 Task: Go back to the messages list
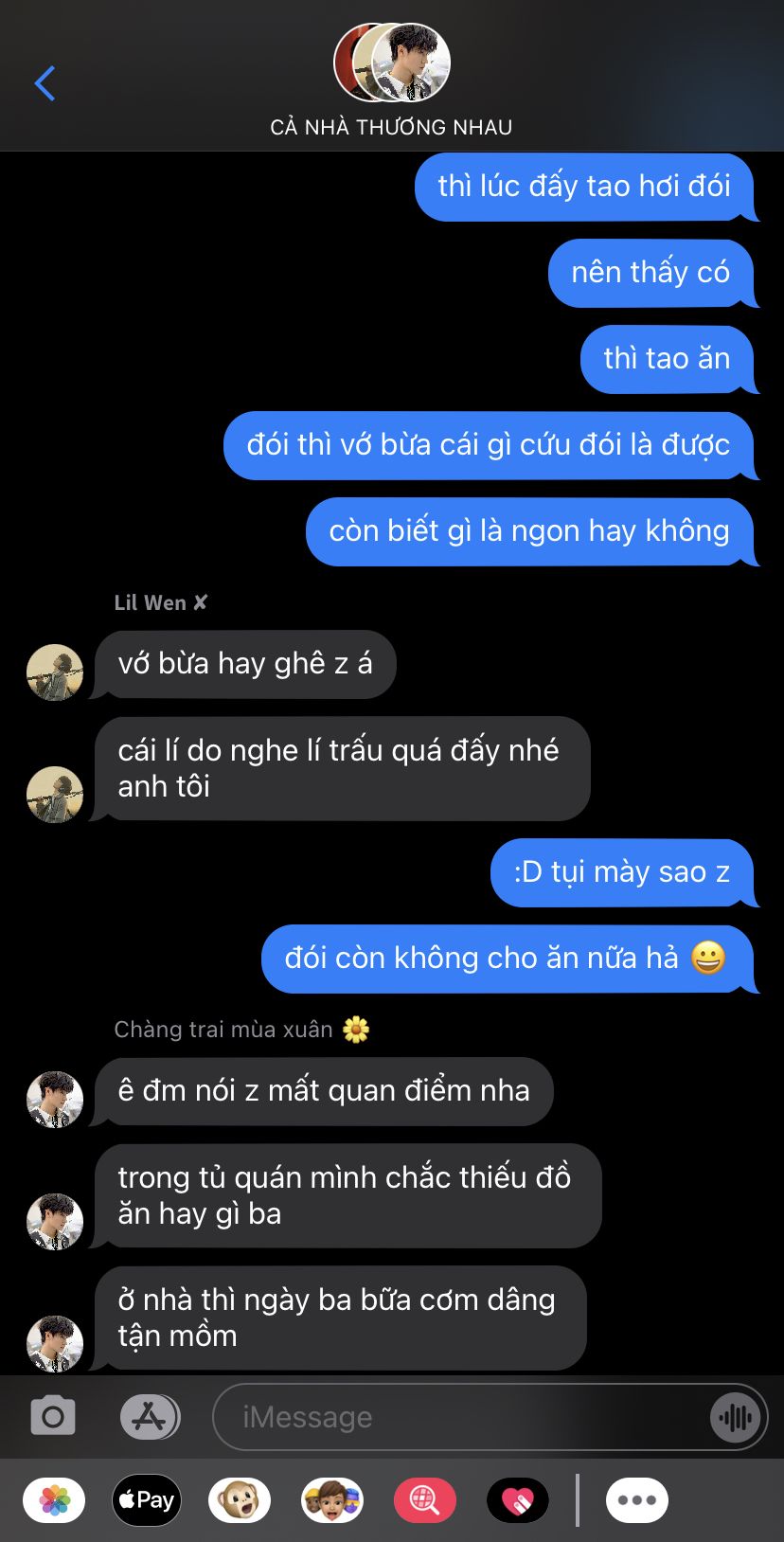coord(45,83)
